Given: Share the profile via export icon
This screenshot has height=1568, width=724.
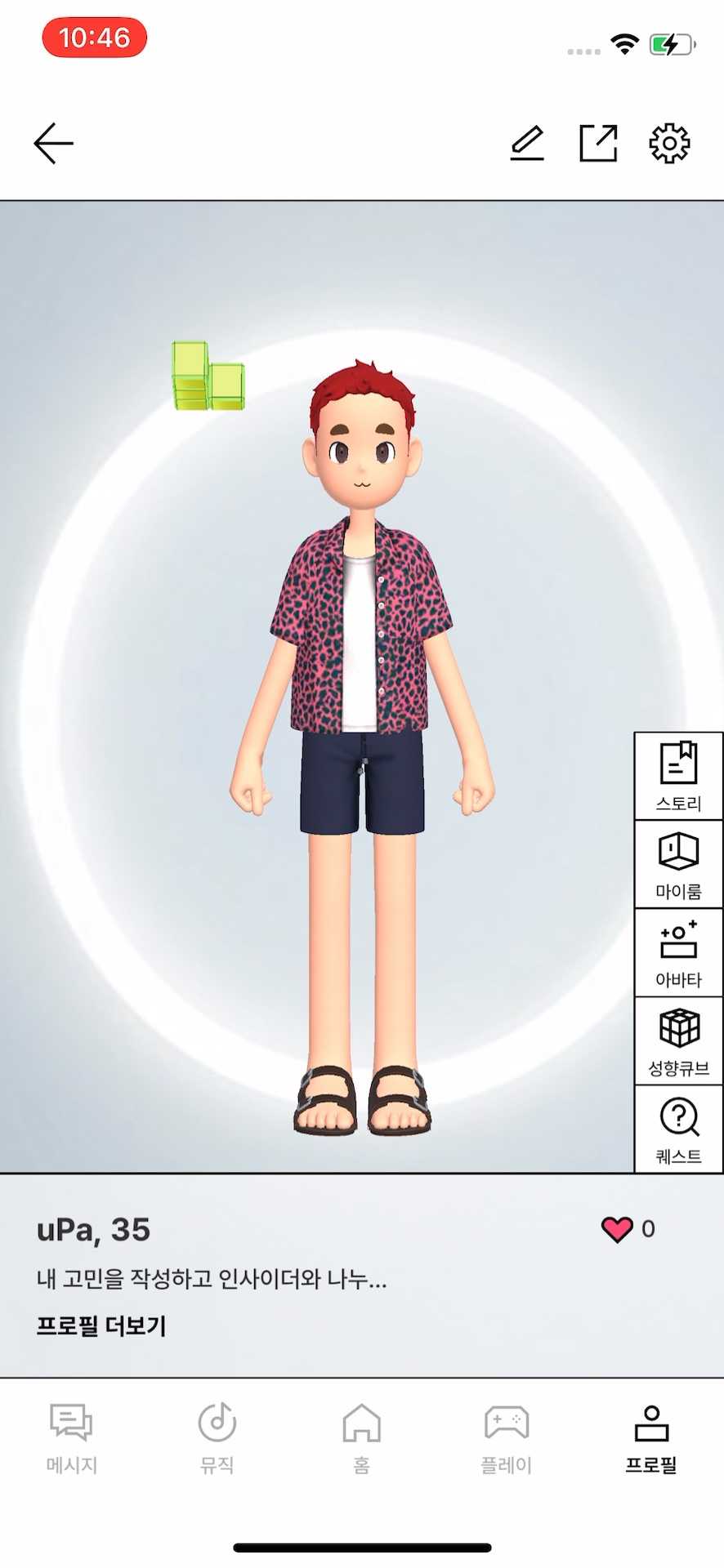Looking at the screenshot, I should tap(598, 144).
